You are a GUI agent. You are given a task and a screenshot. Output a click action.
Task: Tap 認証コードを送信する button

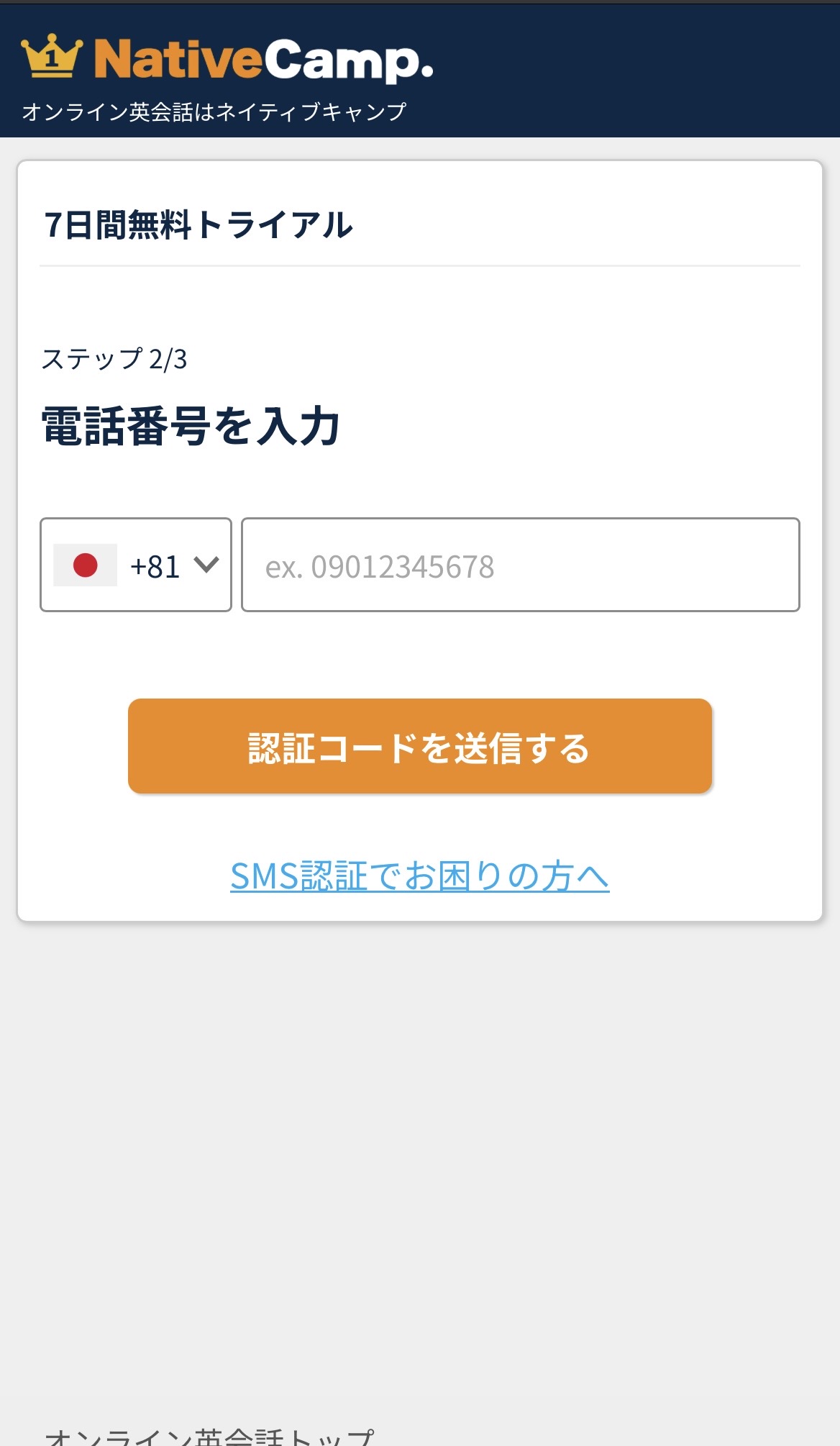(x=420, y=746)
